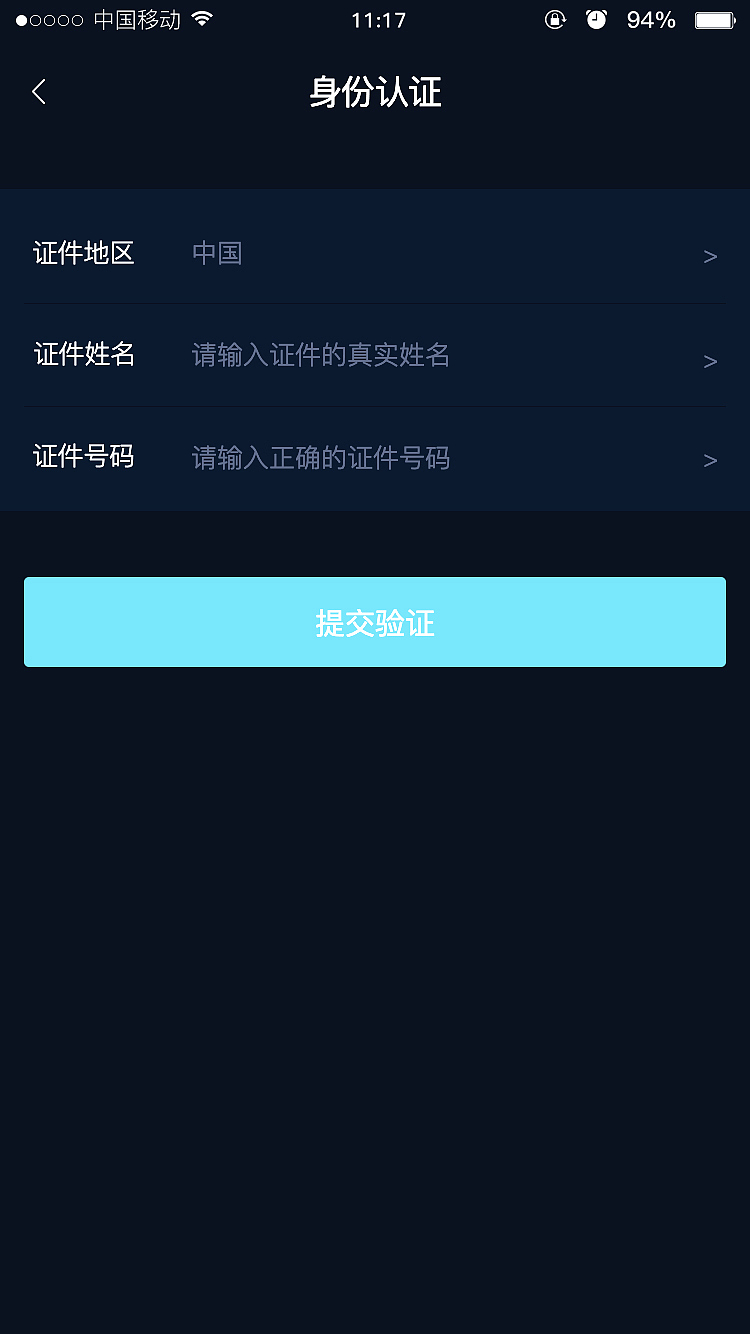The height and width of the screenshot is (1334, 750).
Task: Tap the back arrow to exit identity verification
Action: click(38, 91)
